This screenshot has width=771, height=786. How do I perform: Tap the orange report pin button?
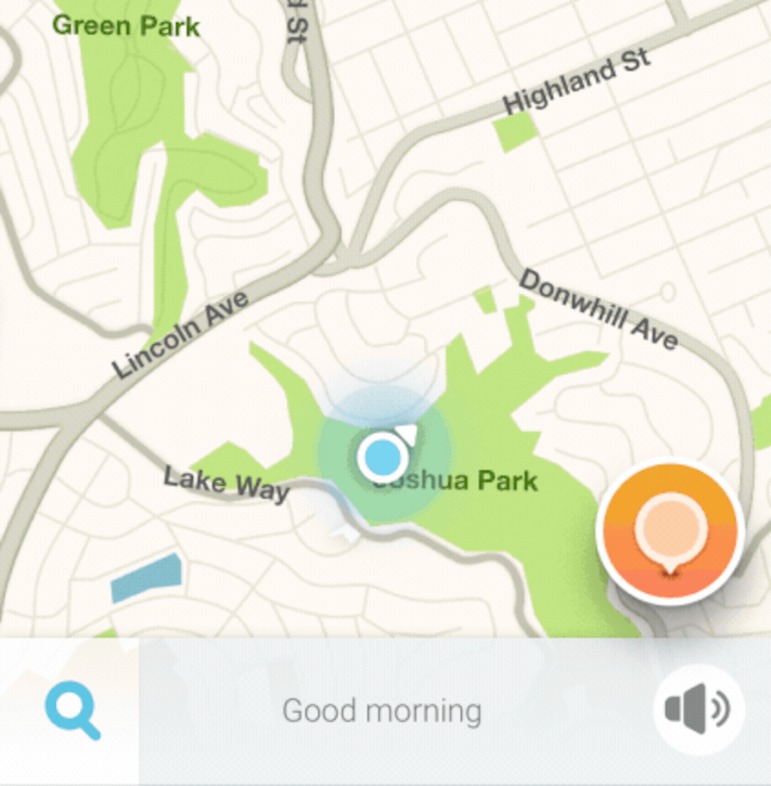click(670, 534)
